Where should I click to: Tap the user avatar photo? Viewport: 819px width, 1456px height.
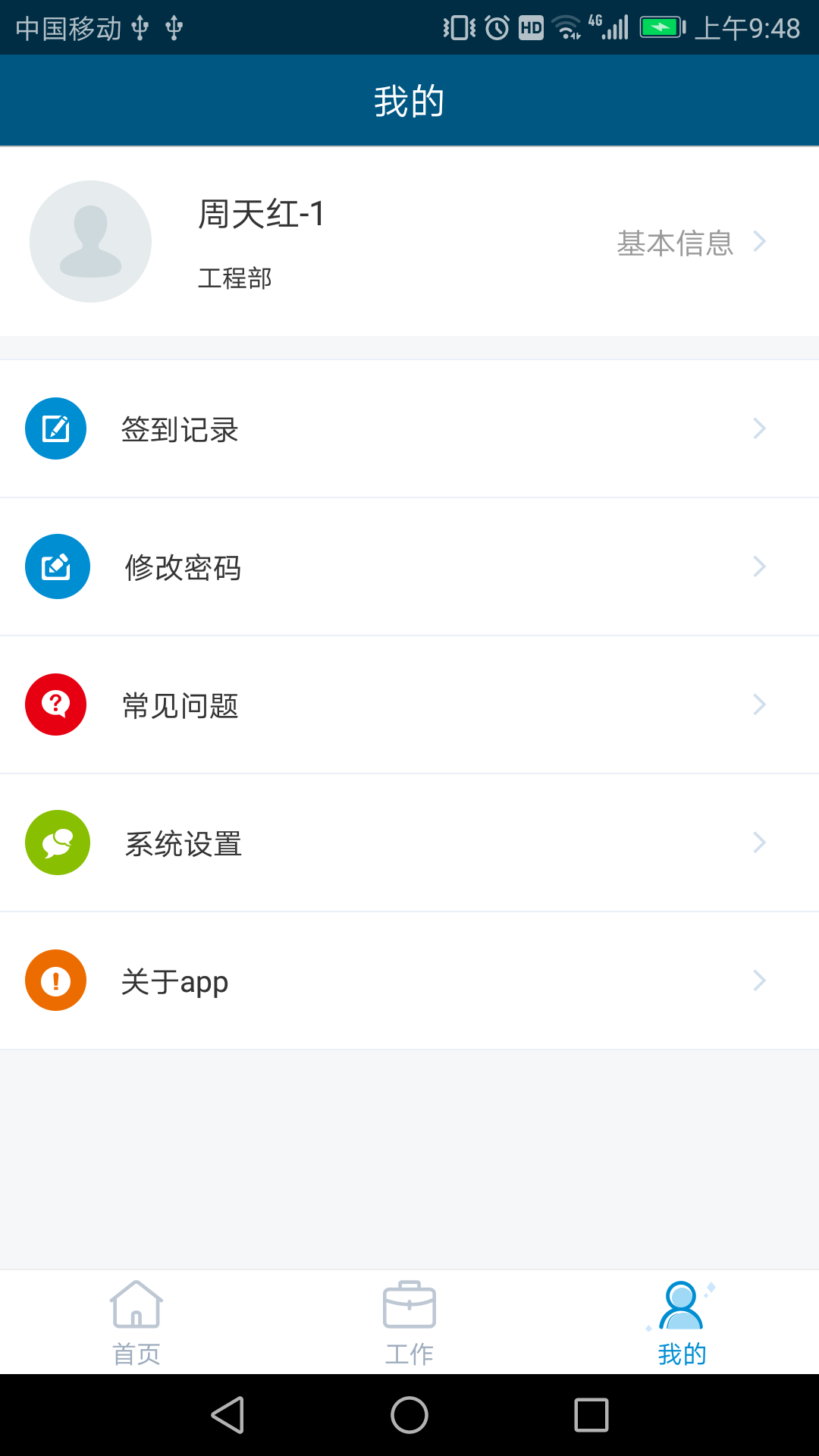pyautogui.click(x=90, y=241)
